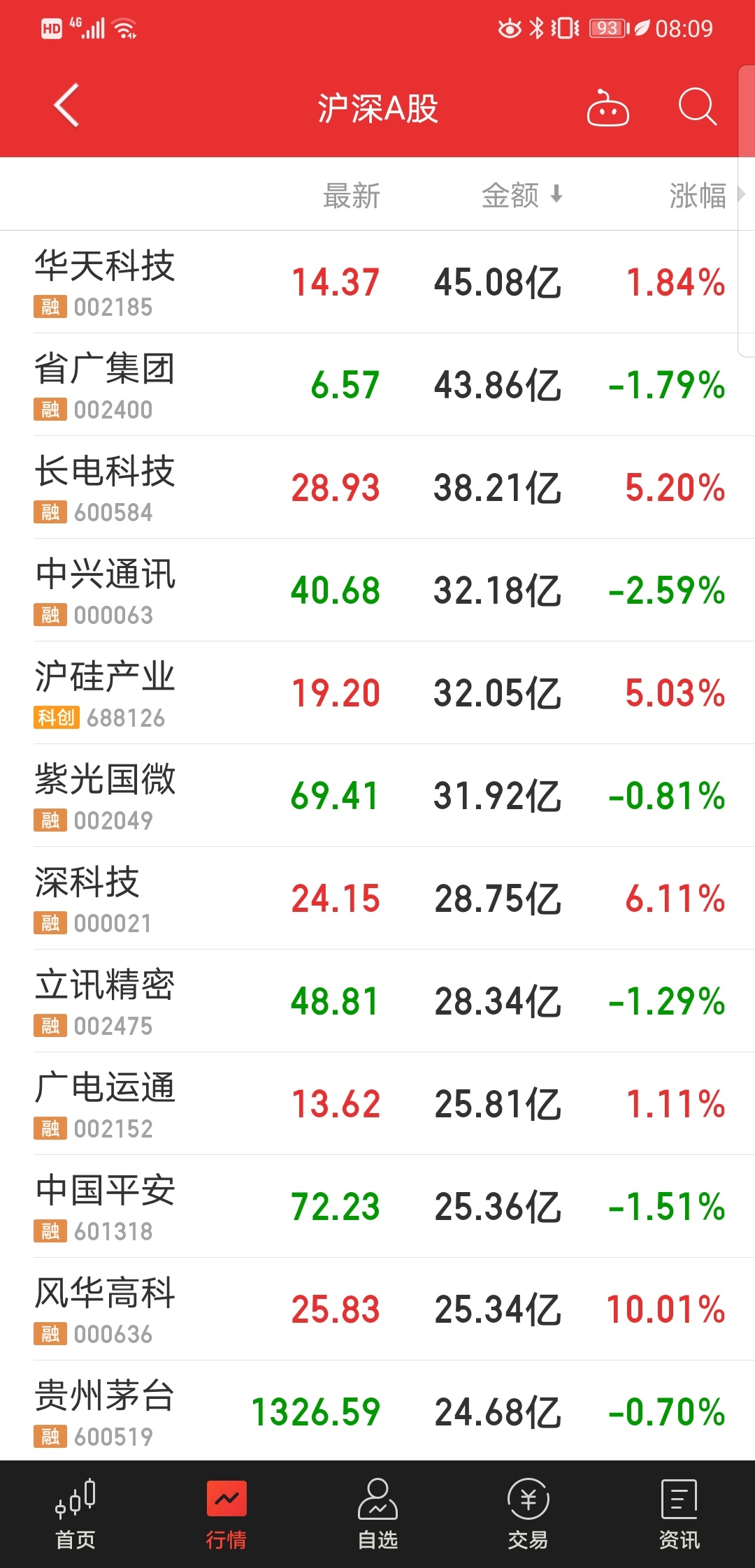The image size is (755, 1568).
Task: Sort by 最新 column header
Action: click(x=352, y=195)
